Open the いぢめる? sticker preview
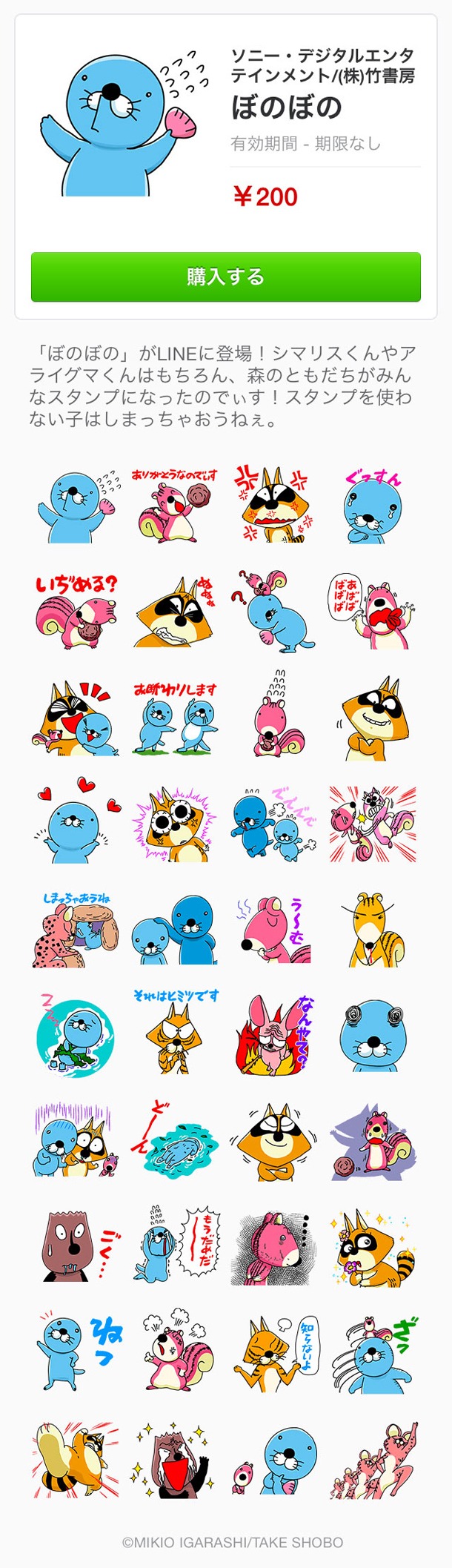 click(76, 612)
